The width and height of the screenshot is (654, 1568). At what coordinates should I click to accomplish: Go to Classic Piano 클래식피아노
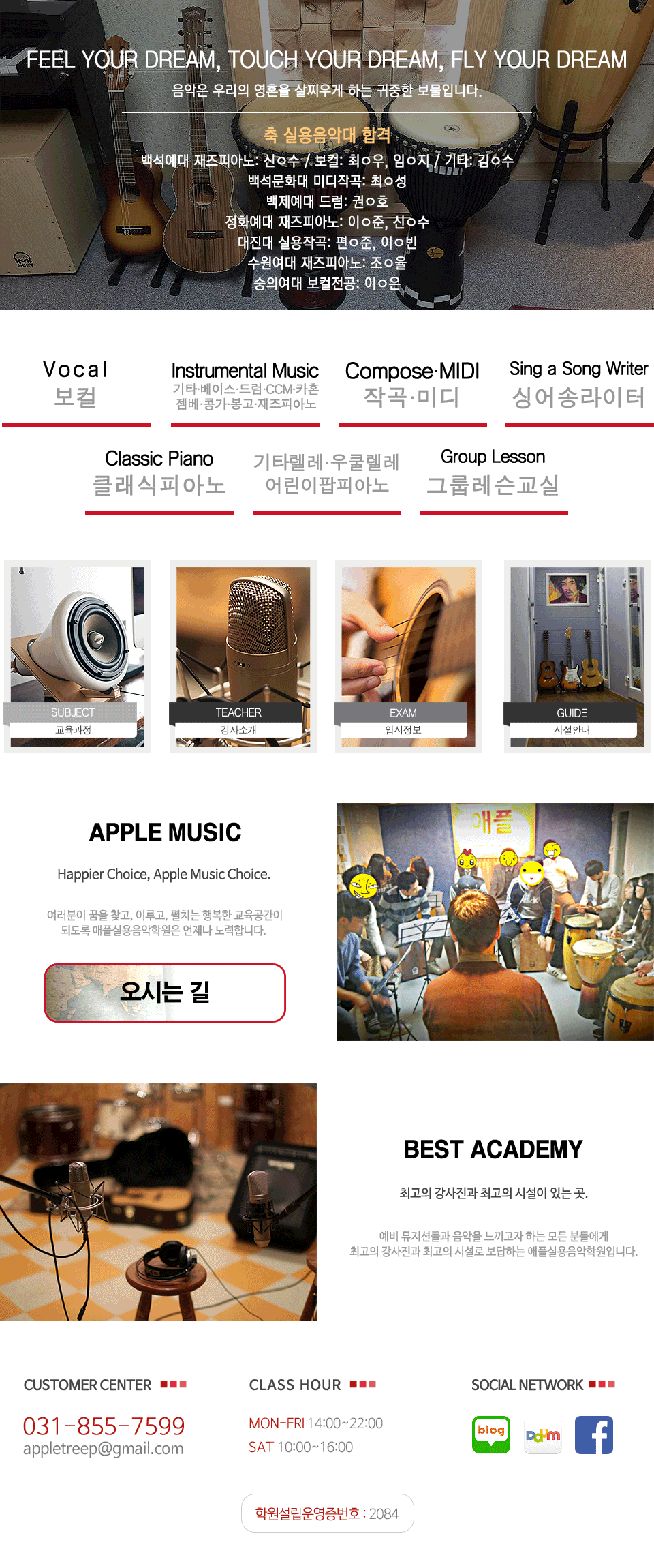click(x=159, y=472)
